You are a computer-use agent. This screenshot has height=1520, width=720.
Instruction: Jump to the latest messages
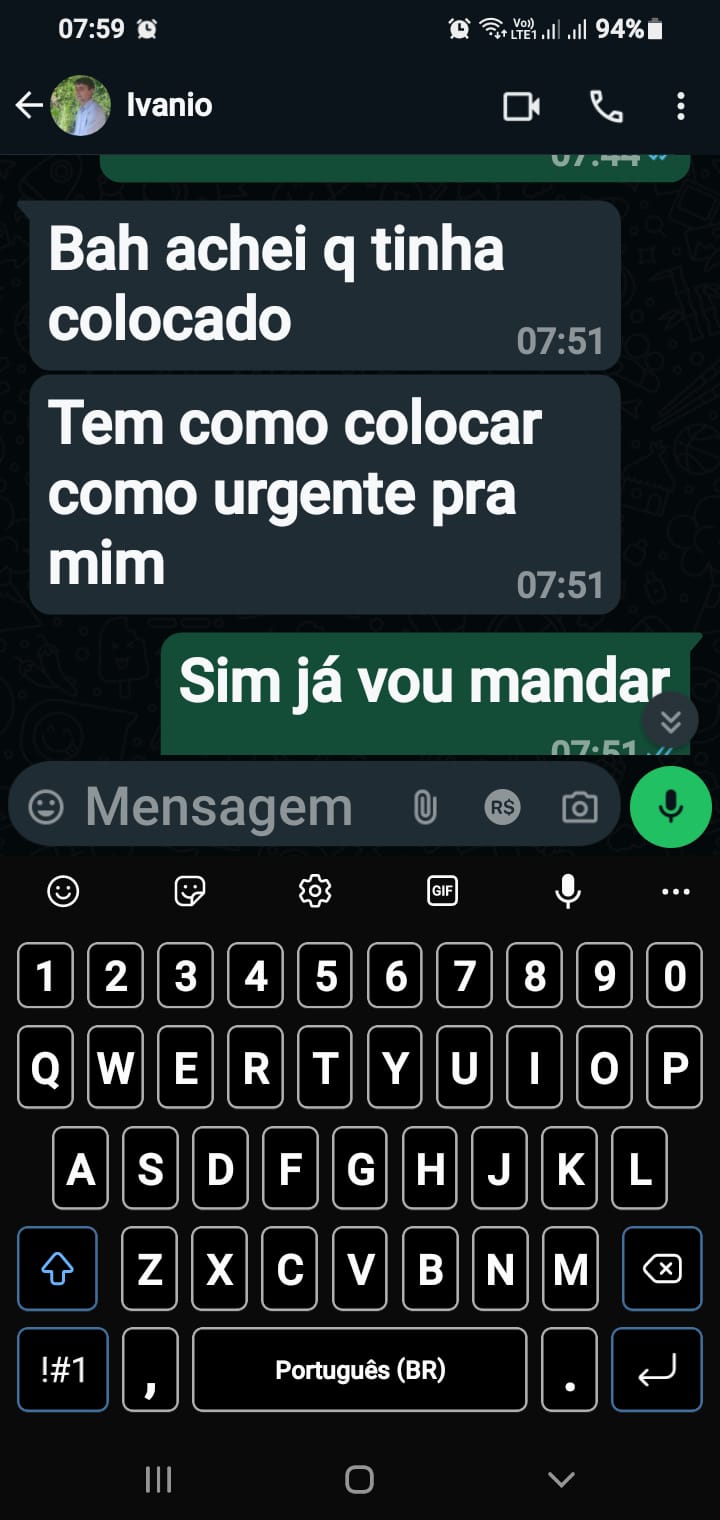670,720
